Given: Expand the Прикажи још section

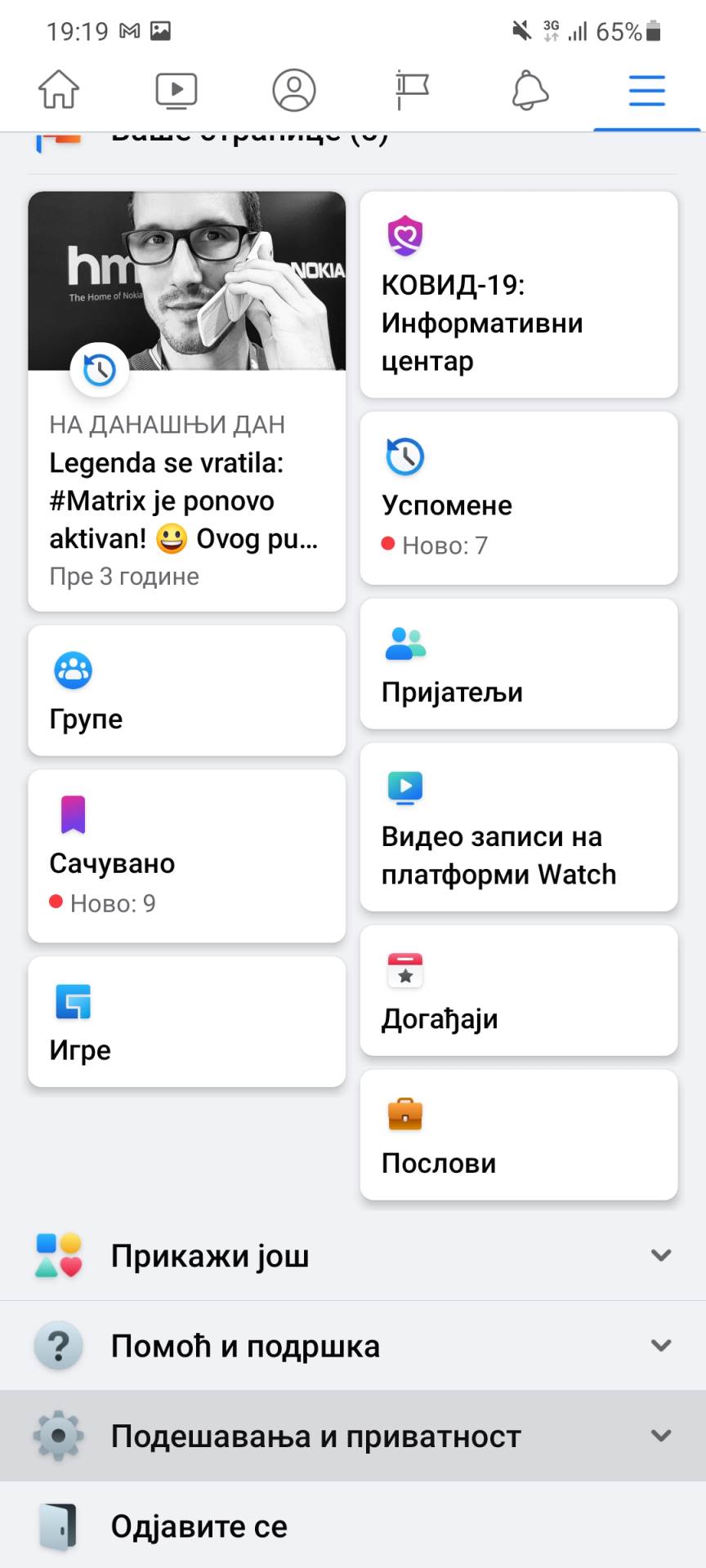Looking at the screenshot, I should tap(353, 1258).
